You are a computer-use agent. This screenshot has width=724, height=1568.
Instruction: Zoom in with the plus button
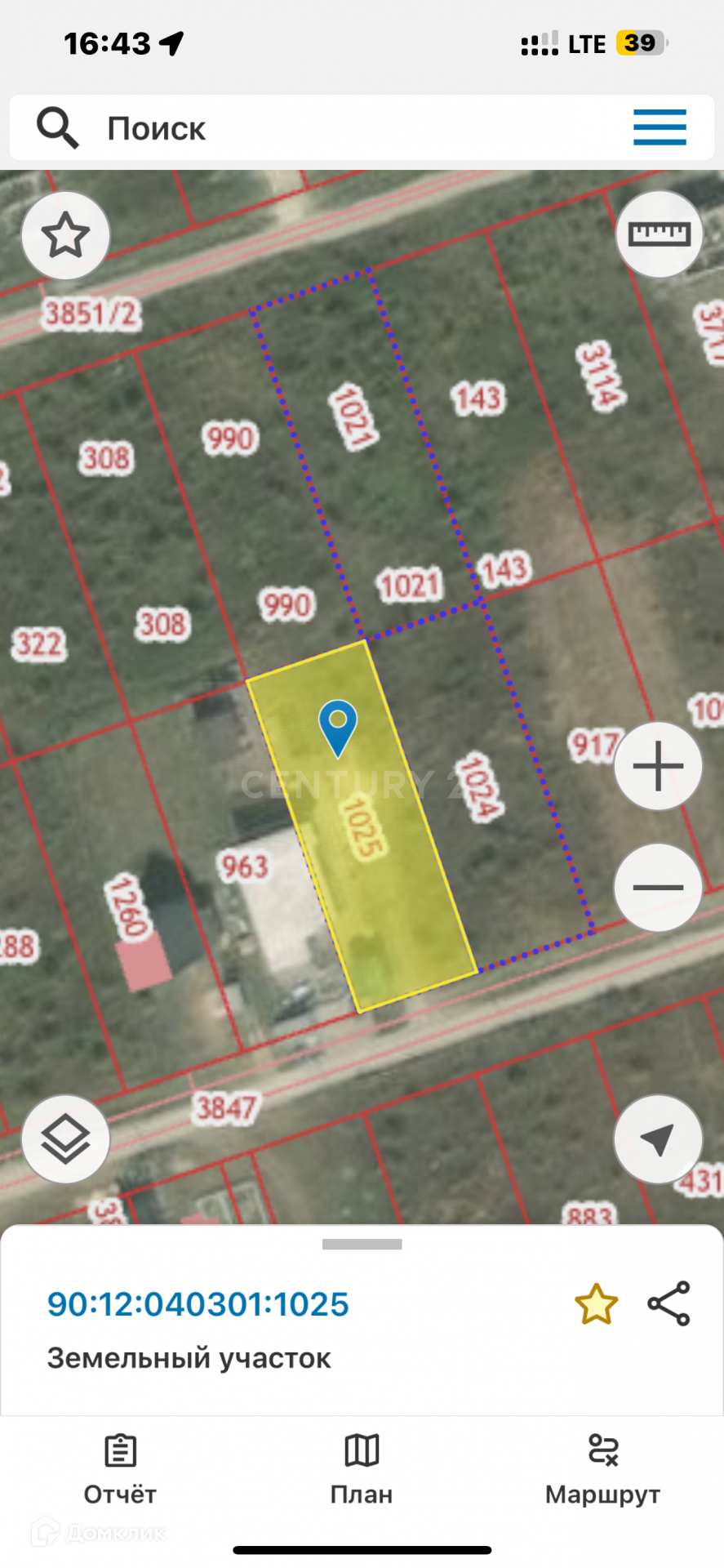click(658, 766)
